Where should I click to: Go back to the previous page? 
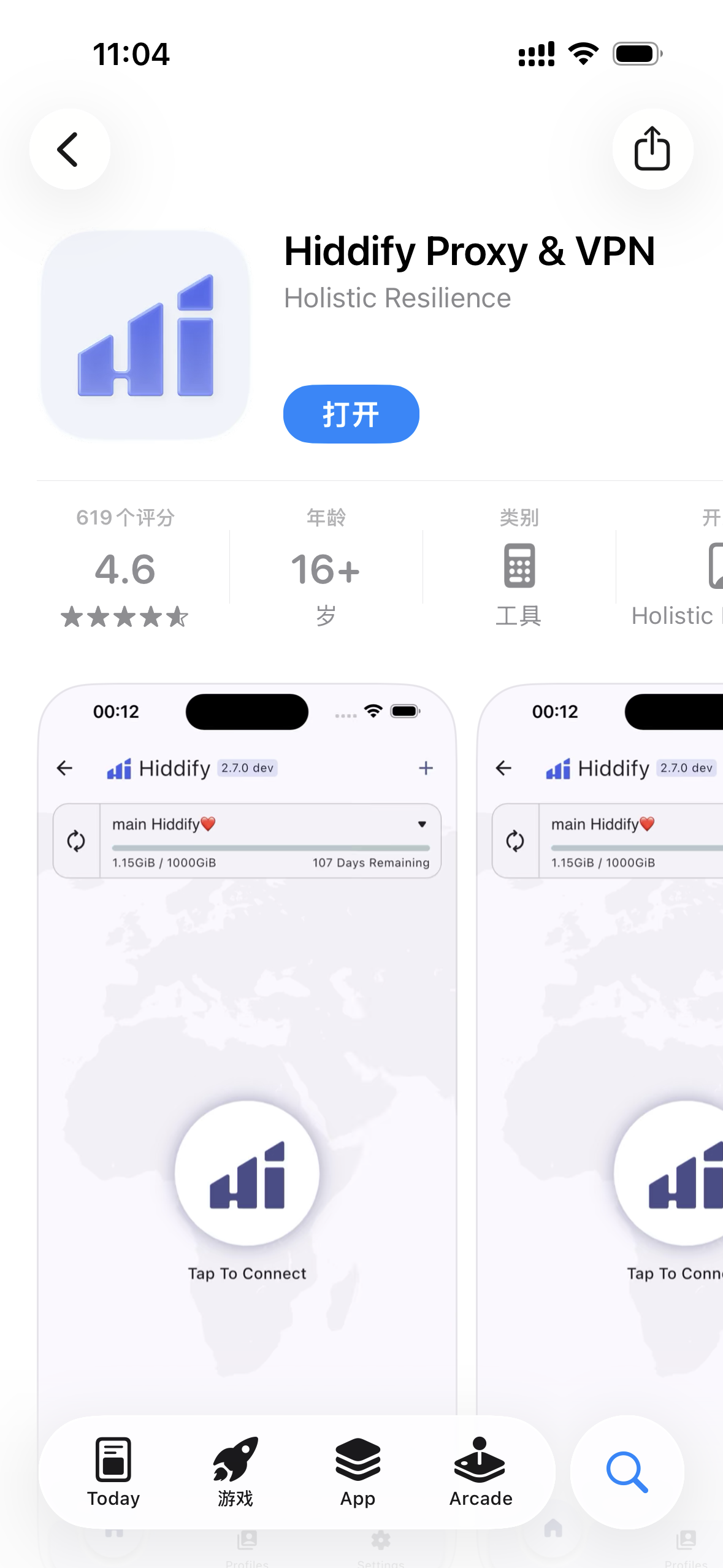[69, 149]
